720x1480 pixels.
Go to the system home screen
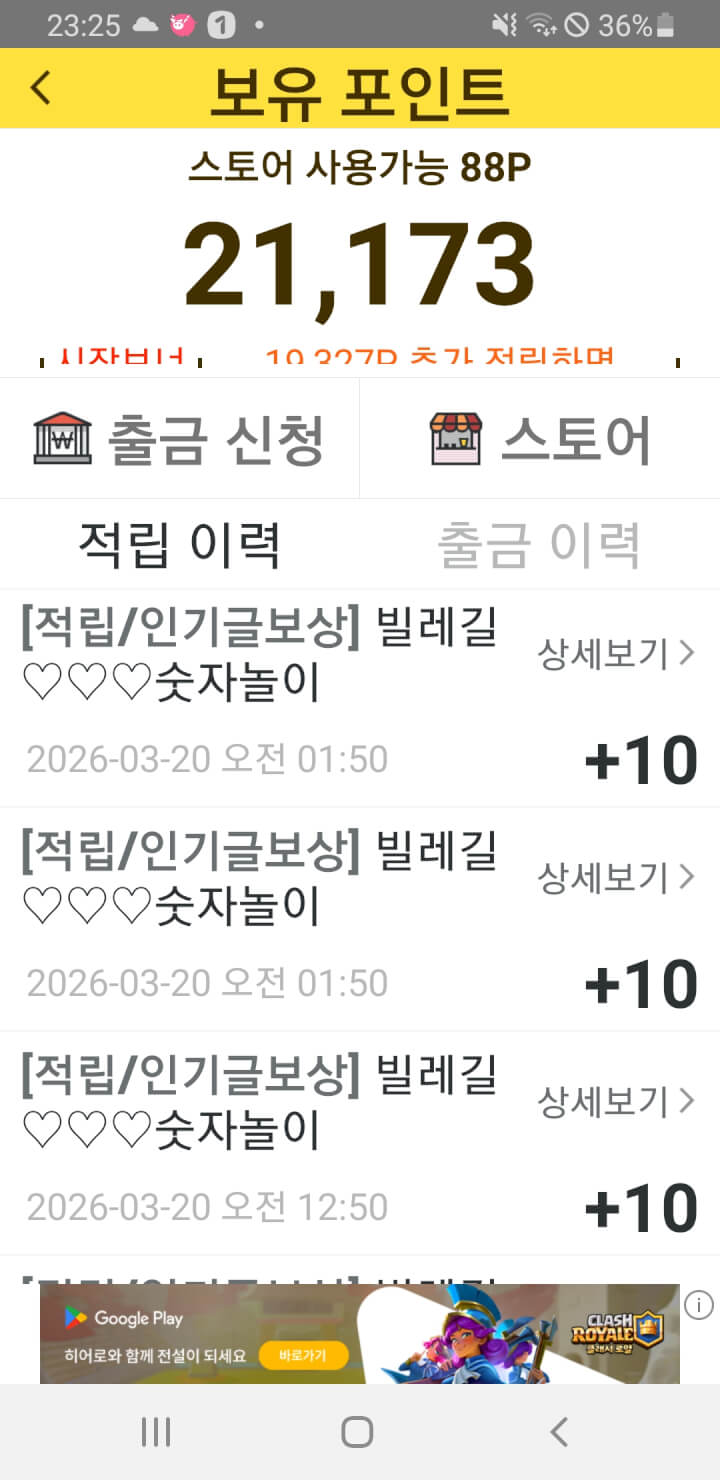pyautogui.click(x=357, y=1432)
